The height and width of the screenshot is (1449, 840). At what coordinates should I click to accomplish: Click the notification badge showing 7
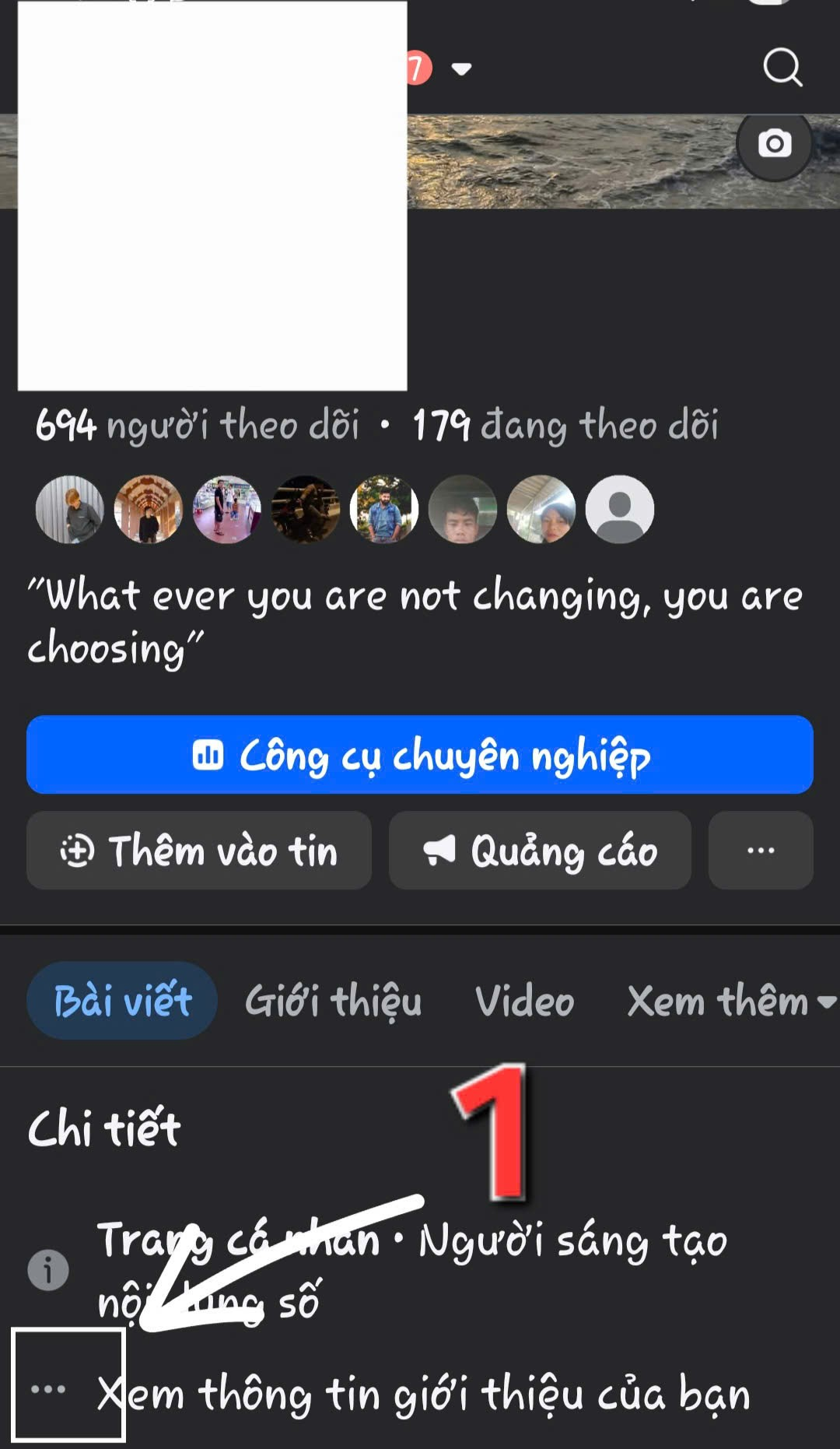tap(415, 68)
